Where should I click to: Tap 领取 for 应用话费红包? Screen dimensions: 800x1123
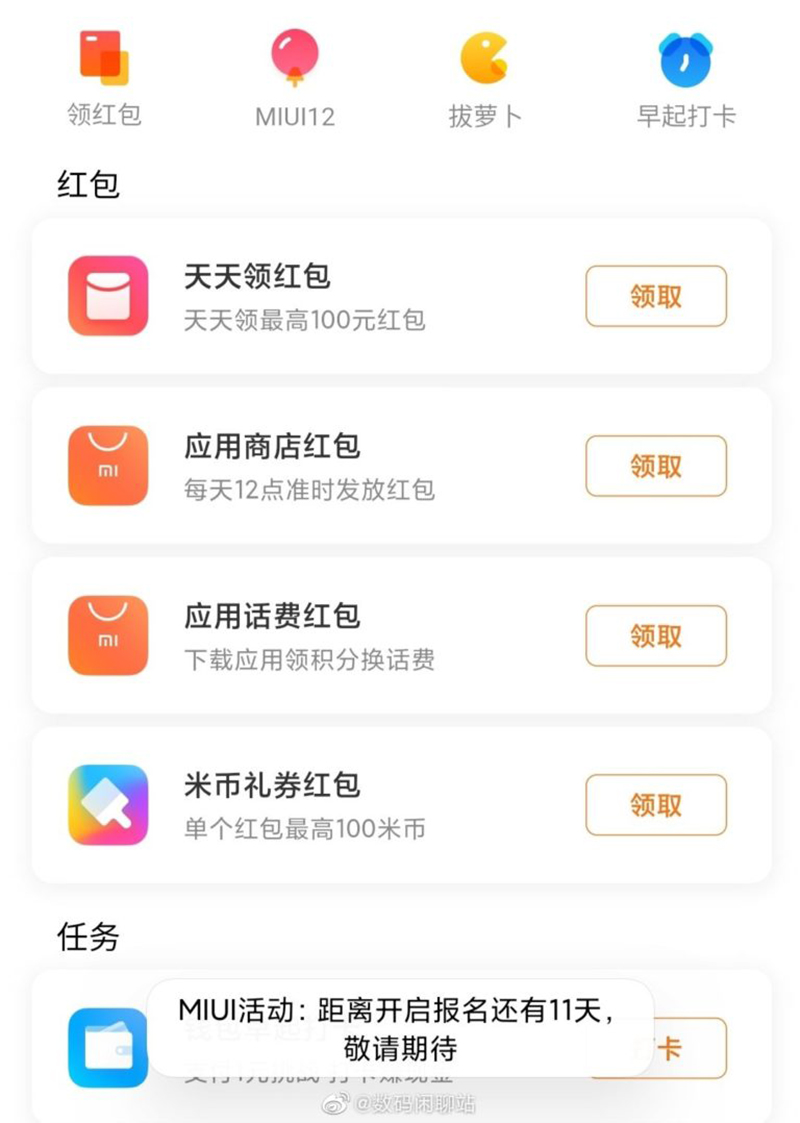656,636
